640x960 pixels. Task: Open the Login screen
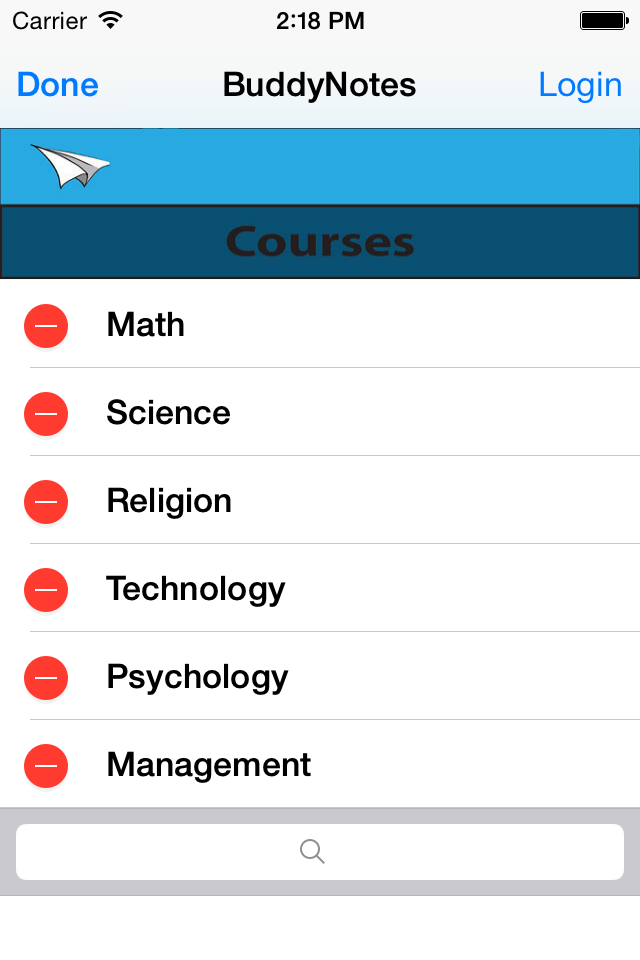pos(580,85)
